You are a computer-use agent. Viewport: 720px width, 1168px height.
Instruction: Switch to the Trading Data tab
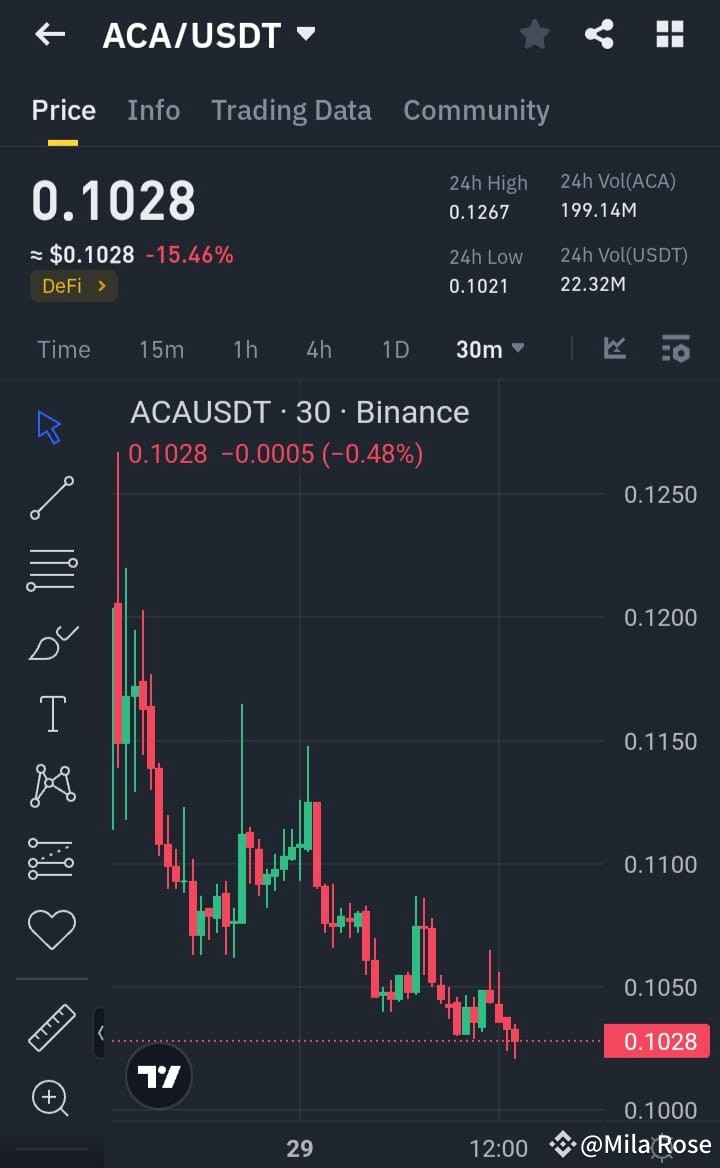(291, 110)
